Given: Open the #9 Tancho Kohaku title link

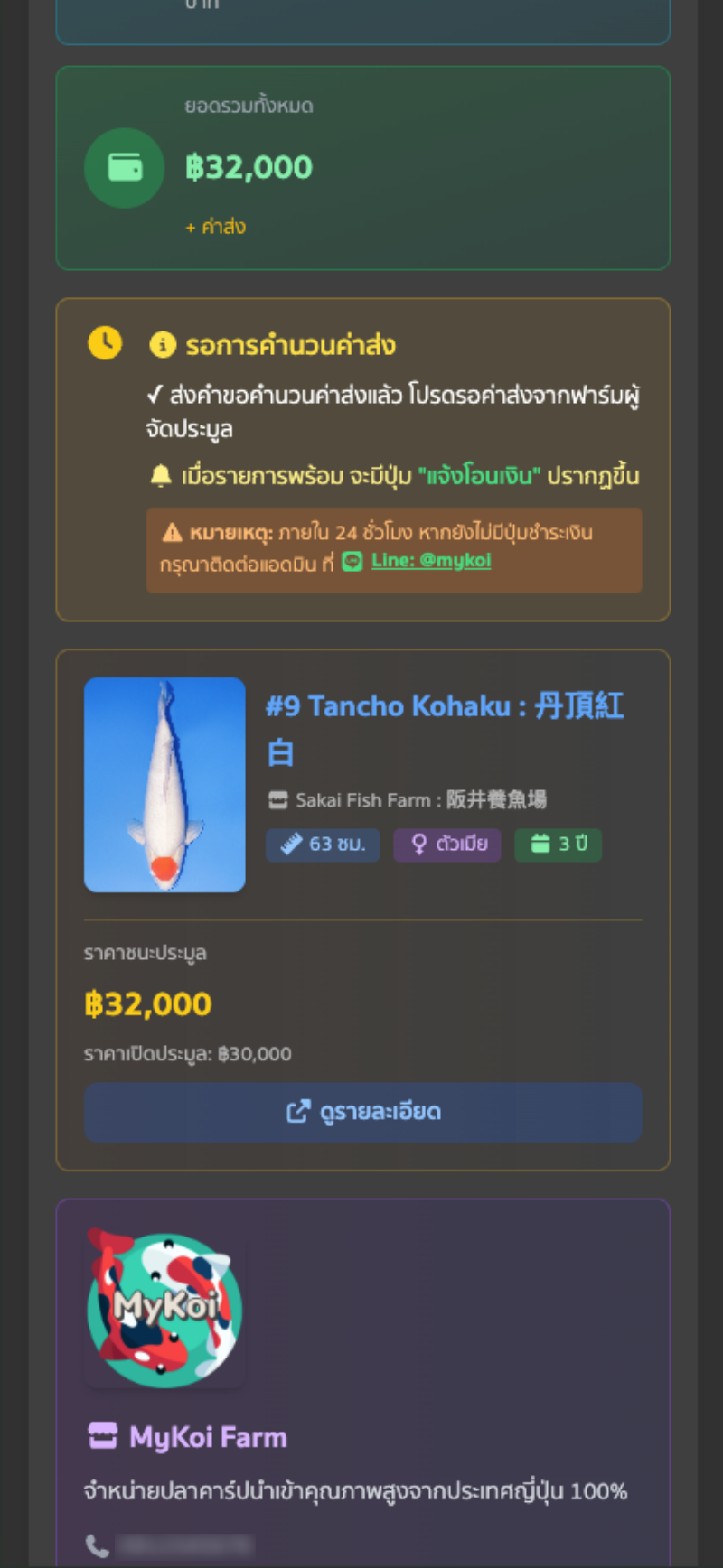Looking at the screenshot, I should click(444, 706).
